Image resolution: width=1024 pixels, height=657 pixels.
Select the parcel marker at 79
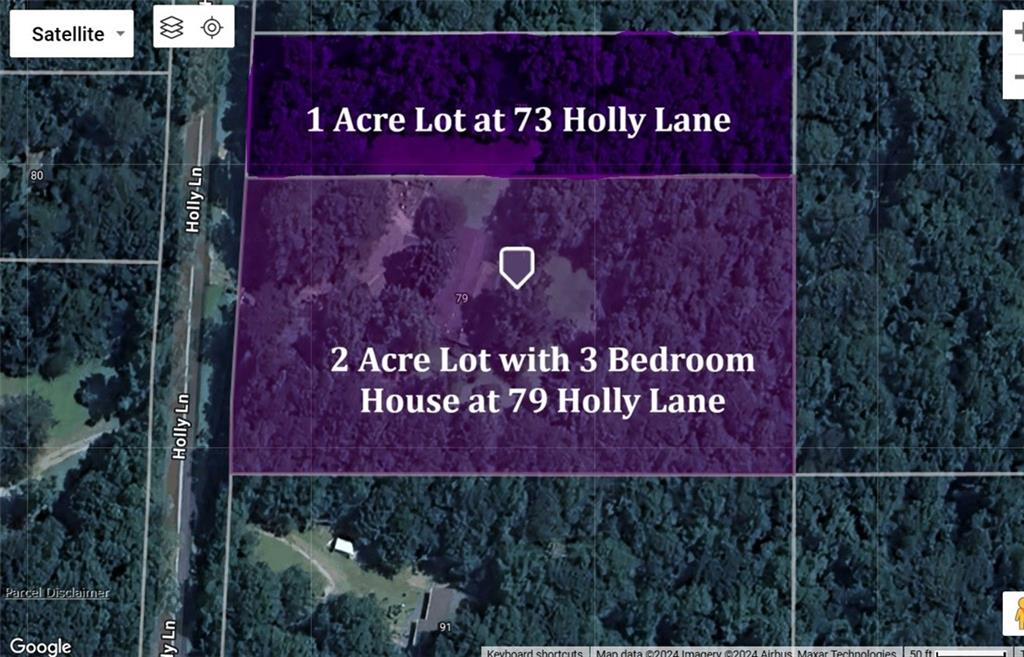click(x=516, y=267)
